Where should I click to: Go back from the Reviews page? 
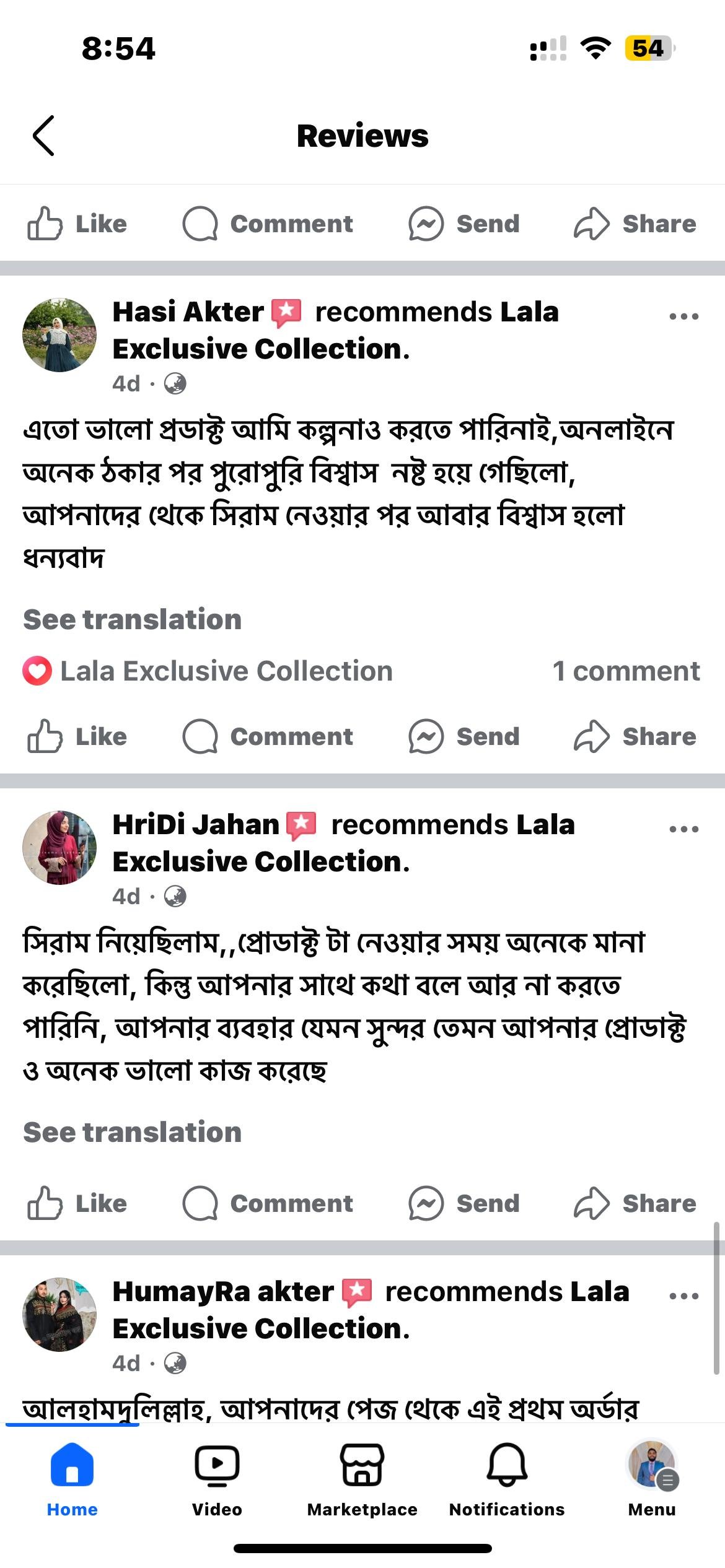tap(43, 136)
